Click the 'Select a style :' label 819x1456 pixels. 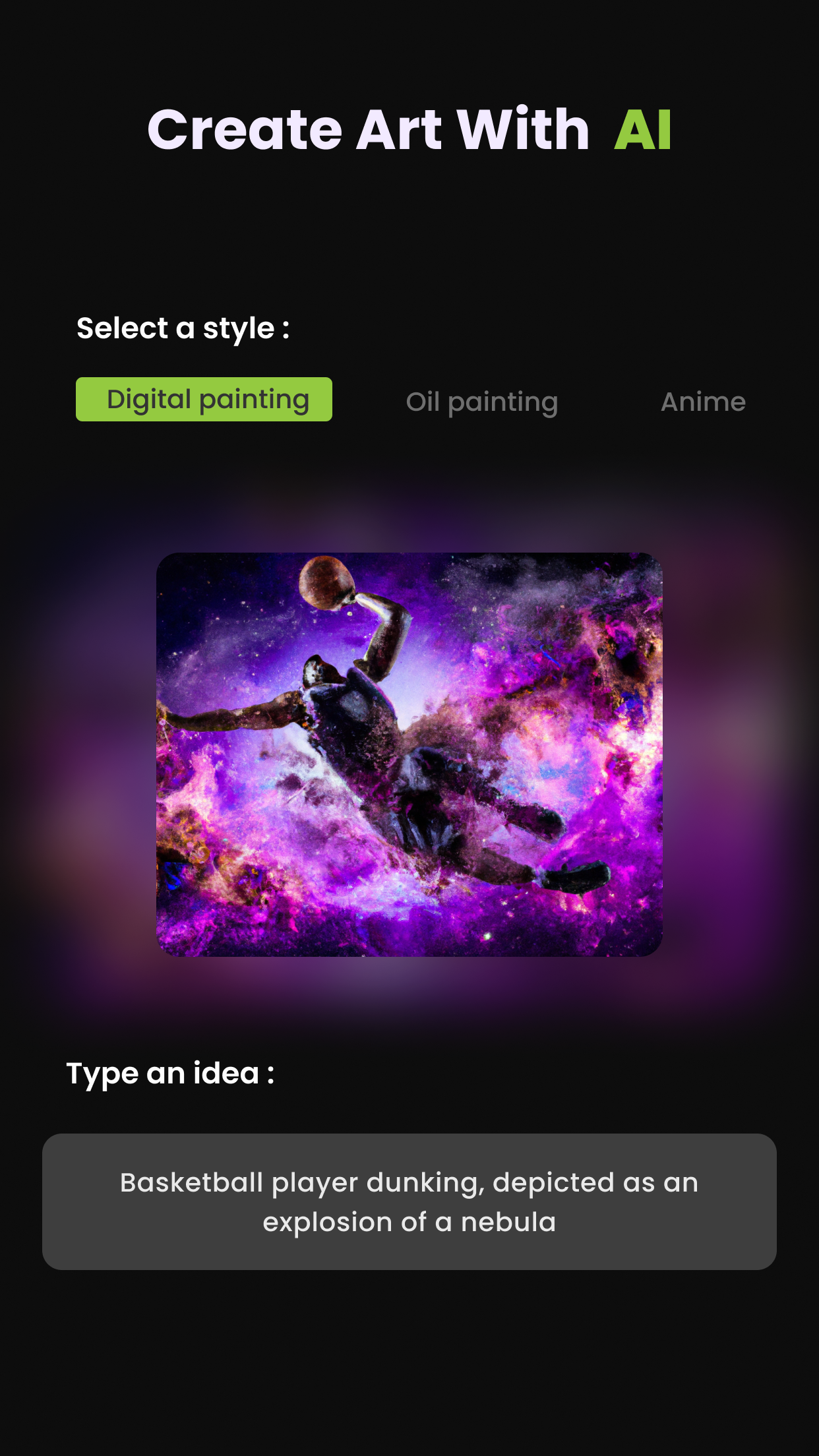(182, 327)
